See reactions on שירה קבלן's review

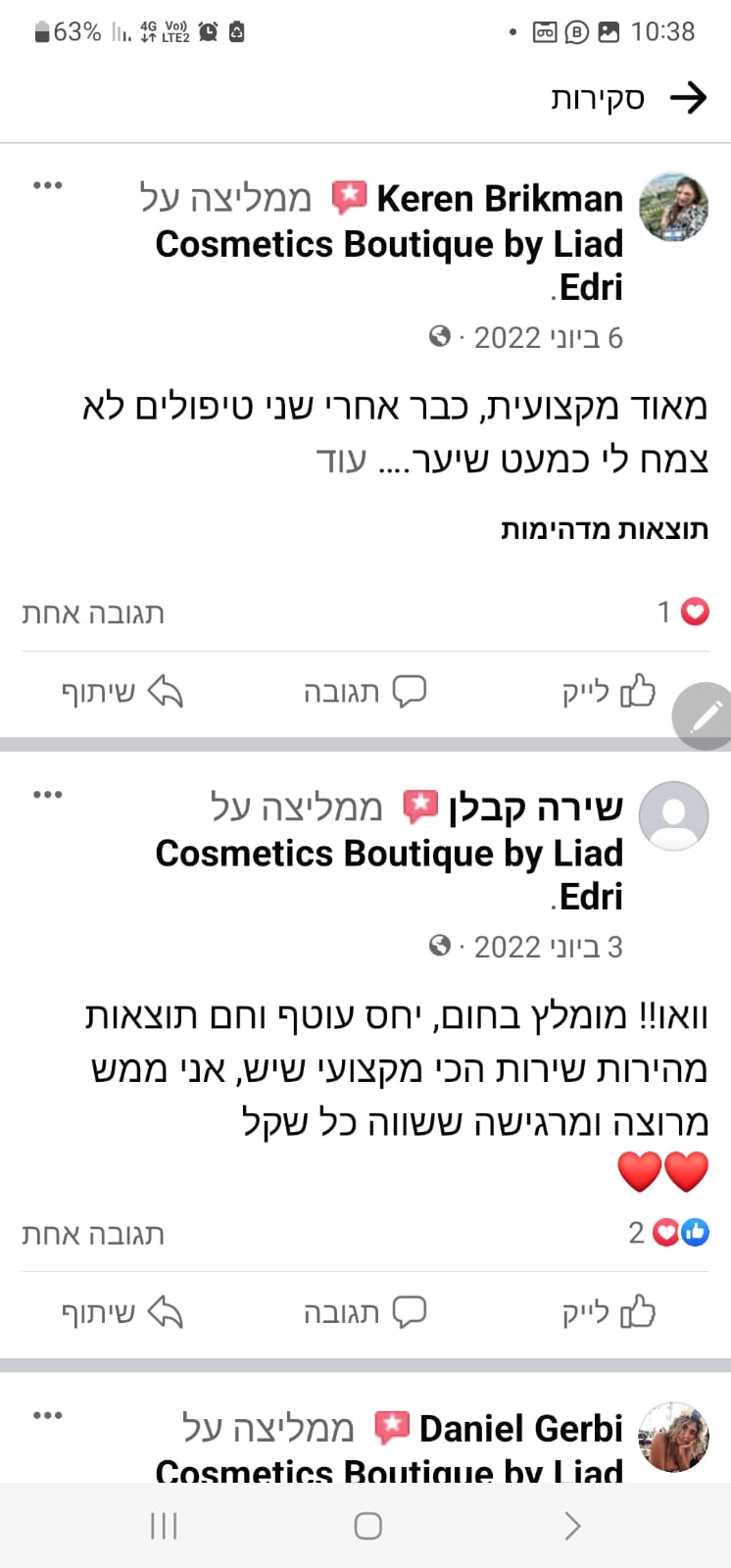669,1233
